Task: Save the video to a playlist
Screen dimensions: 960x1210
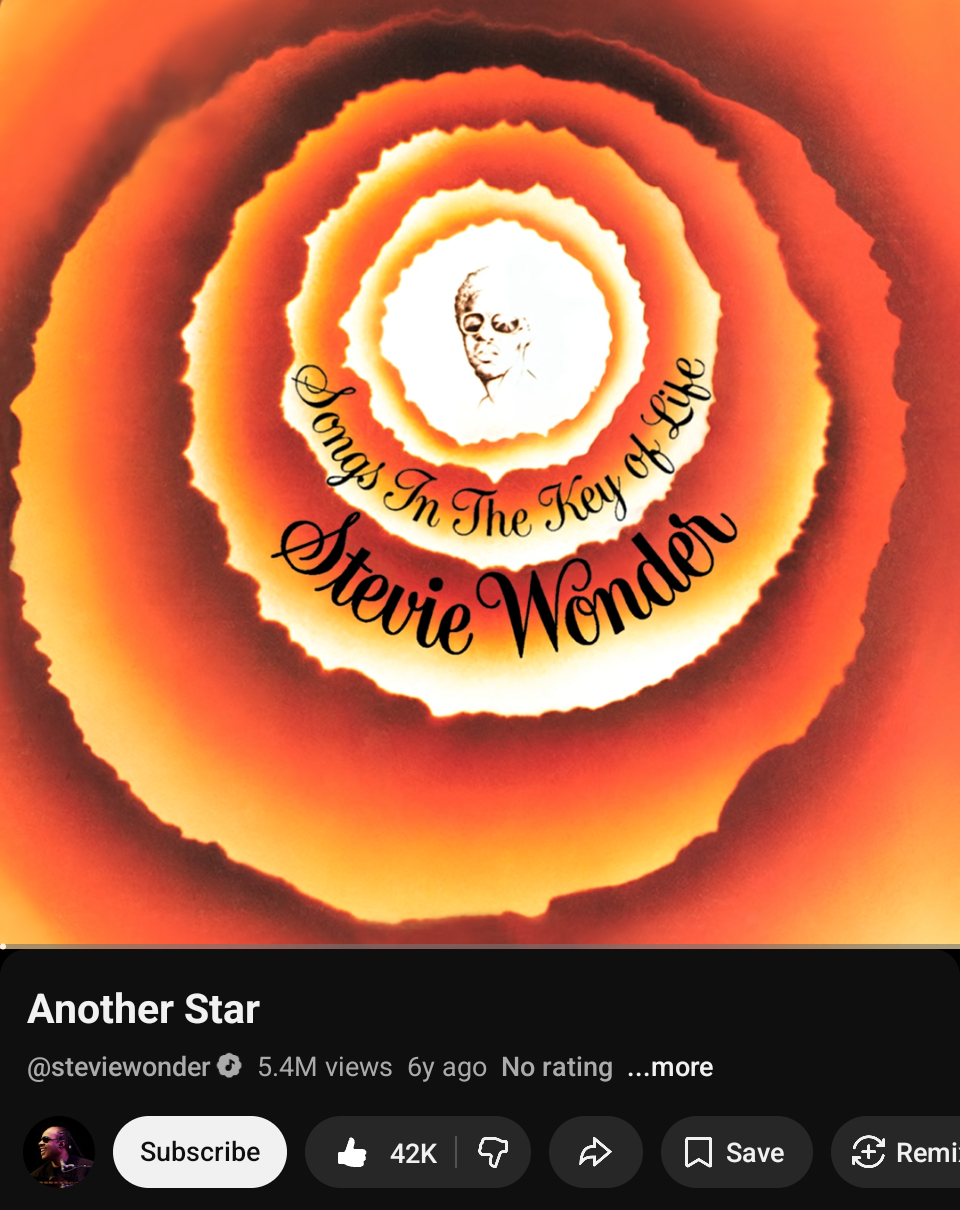Action: 735,1153
